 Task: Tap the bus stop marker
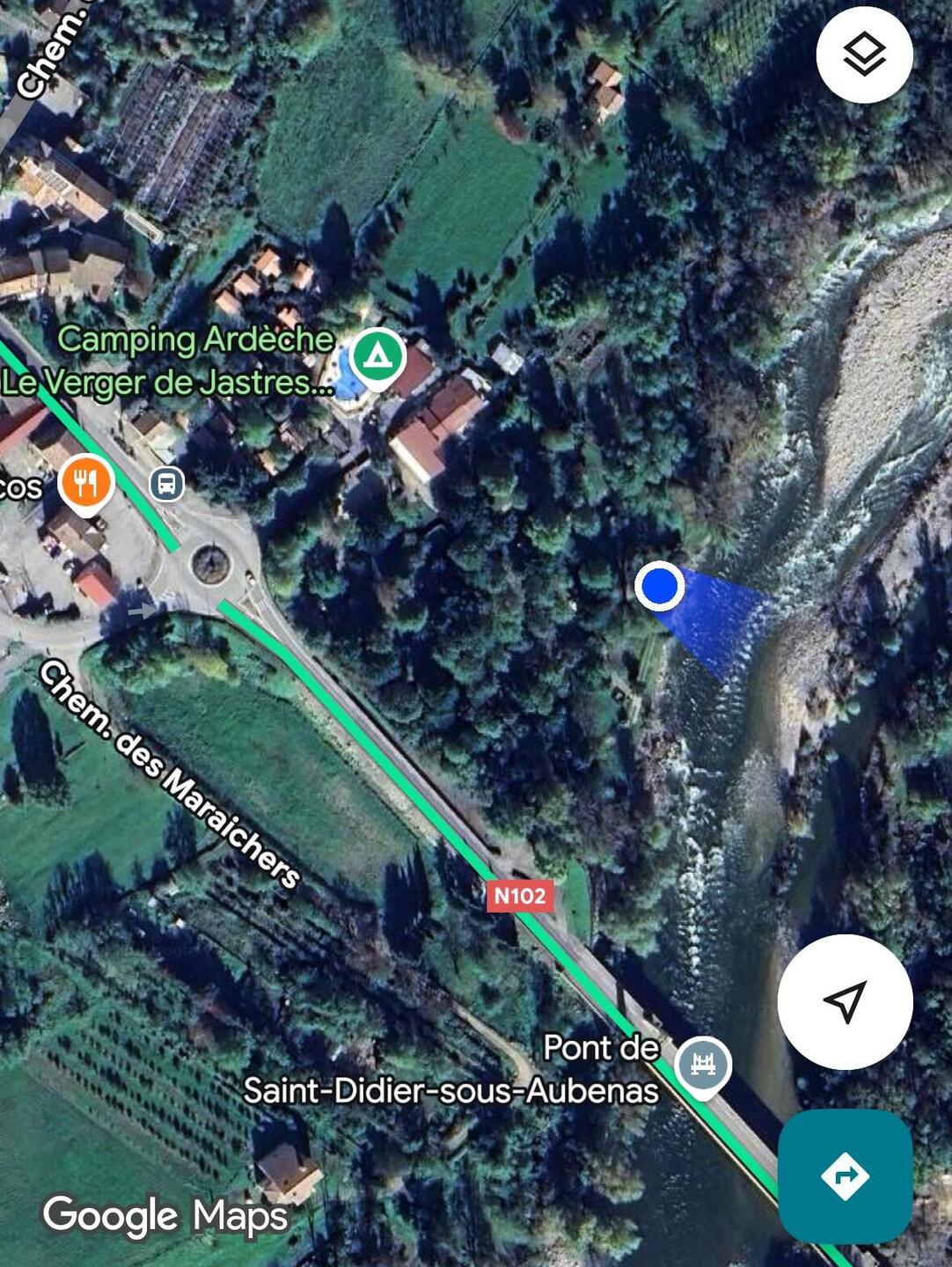[166, 483]
